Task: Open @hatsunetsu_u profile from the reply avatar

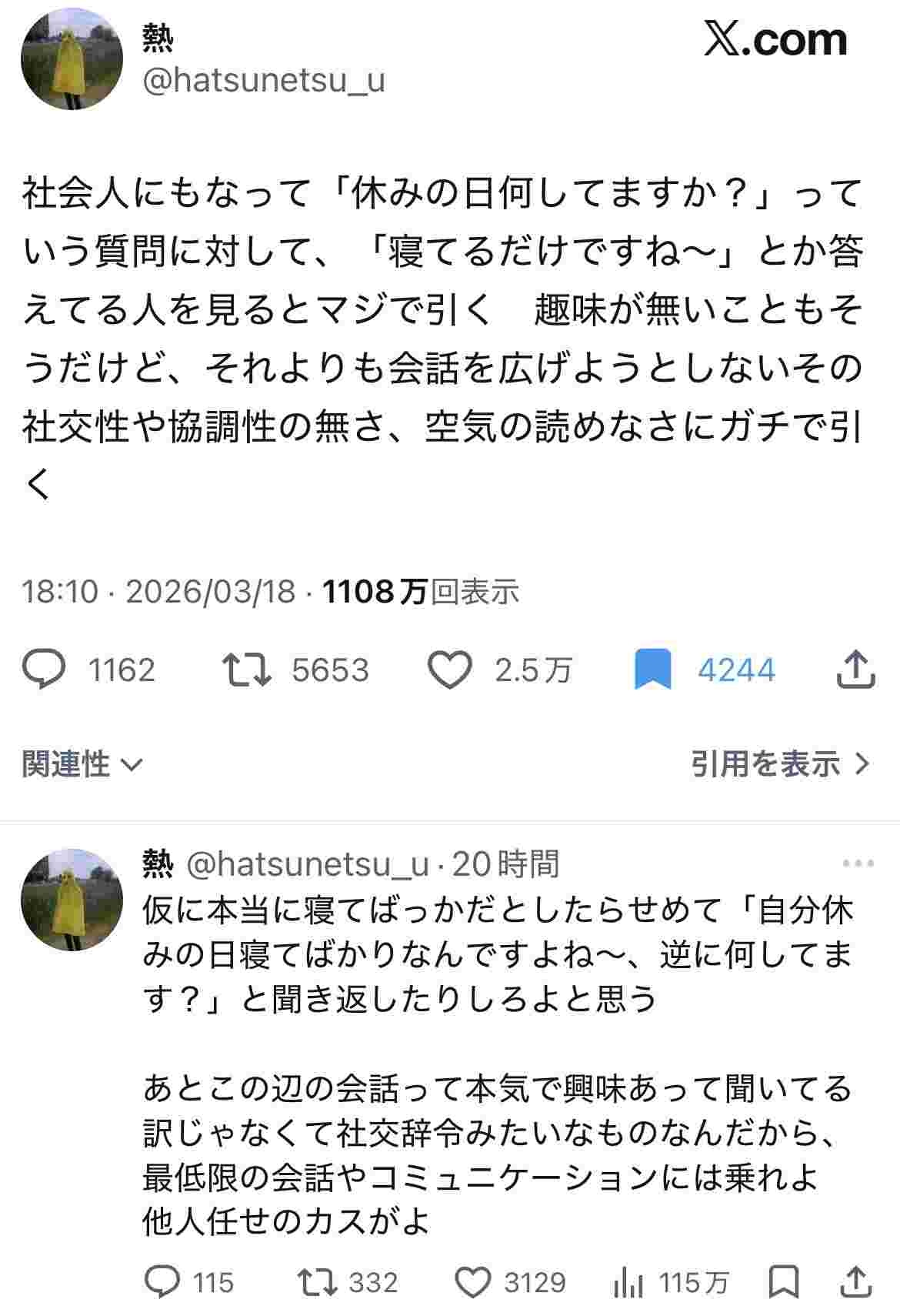Action: [x=72, y=900]
